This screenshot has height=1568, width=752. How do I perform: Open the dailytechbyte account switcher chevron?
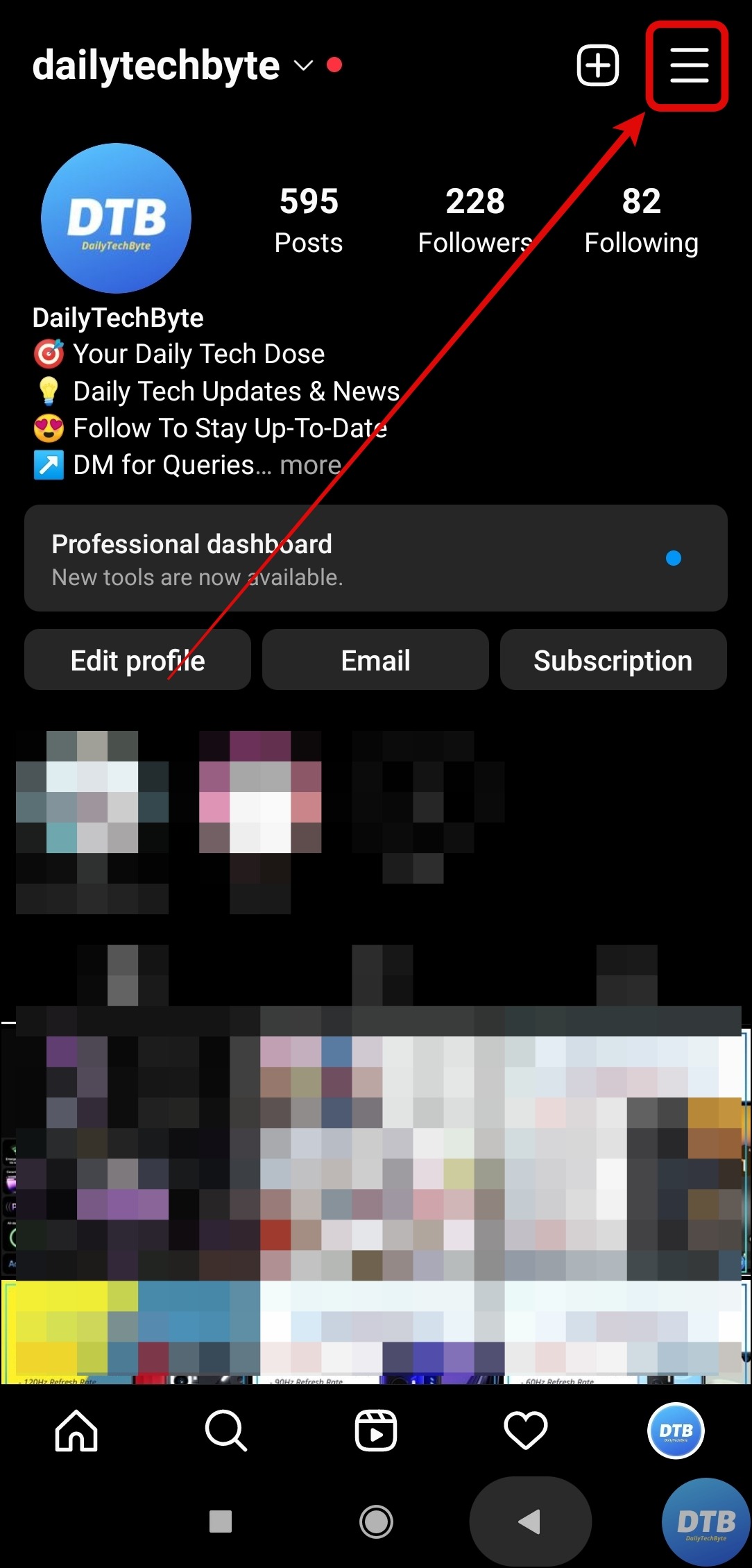coord(303,66)
